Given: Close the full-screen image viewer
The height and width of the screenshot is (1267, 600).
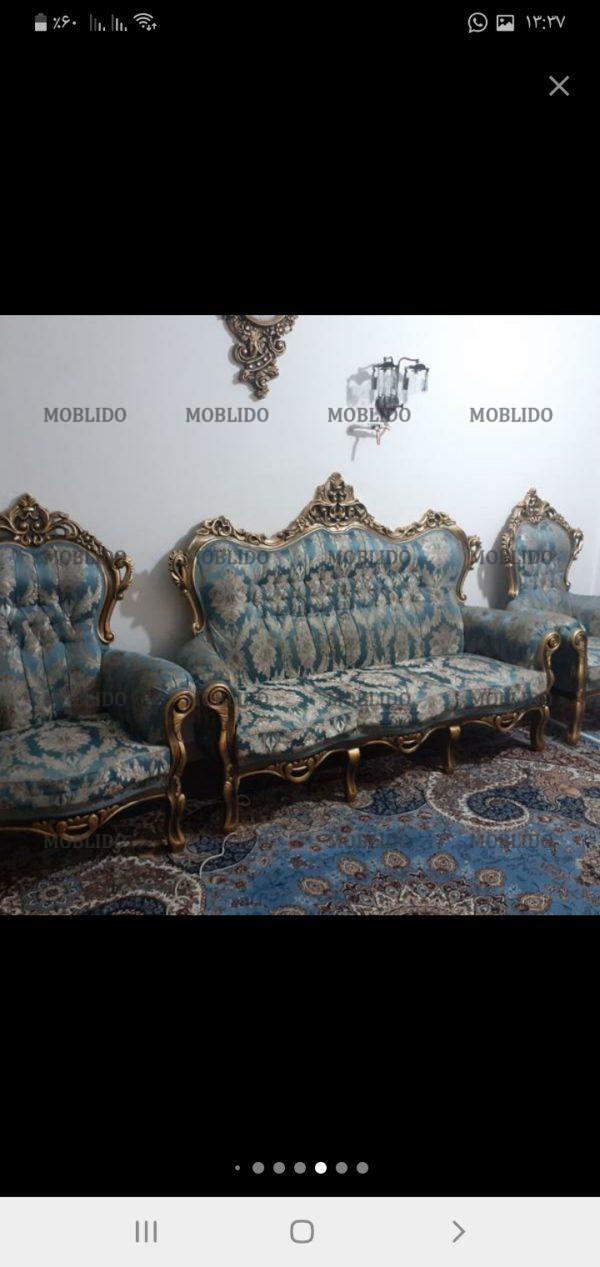Looking at the screenshot, I should click(x=559, y=86).
